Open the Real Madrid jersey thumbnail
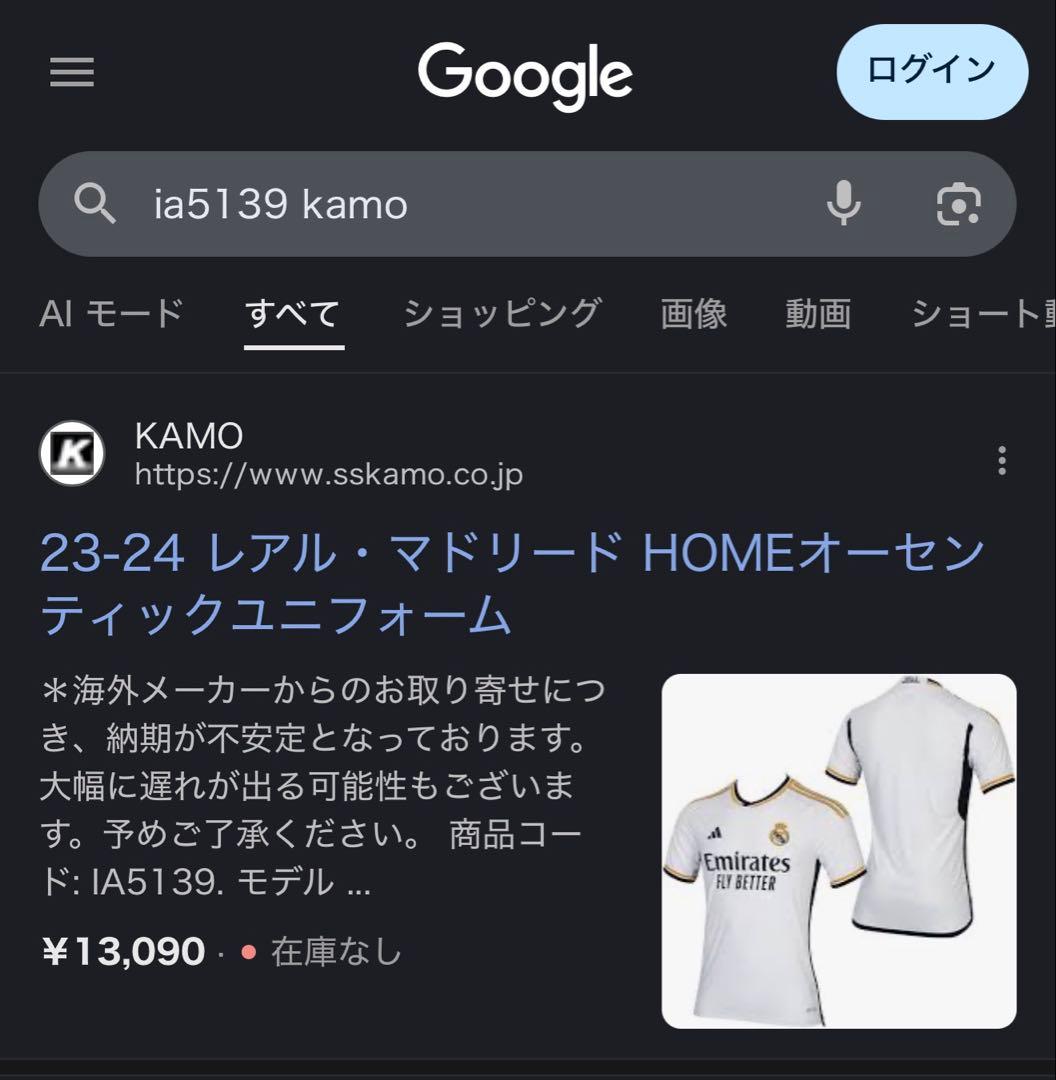The height and width of the screenshot is (1080, 1056). [838, 851]
